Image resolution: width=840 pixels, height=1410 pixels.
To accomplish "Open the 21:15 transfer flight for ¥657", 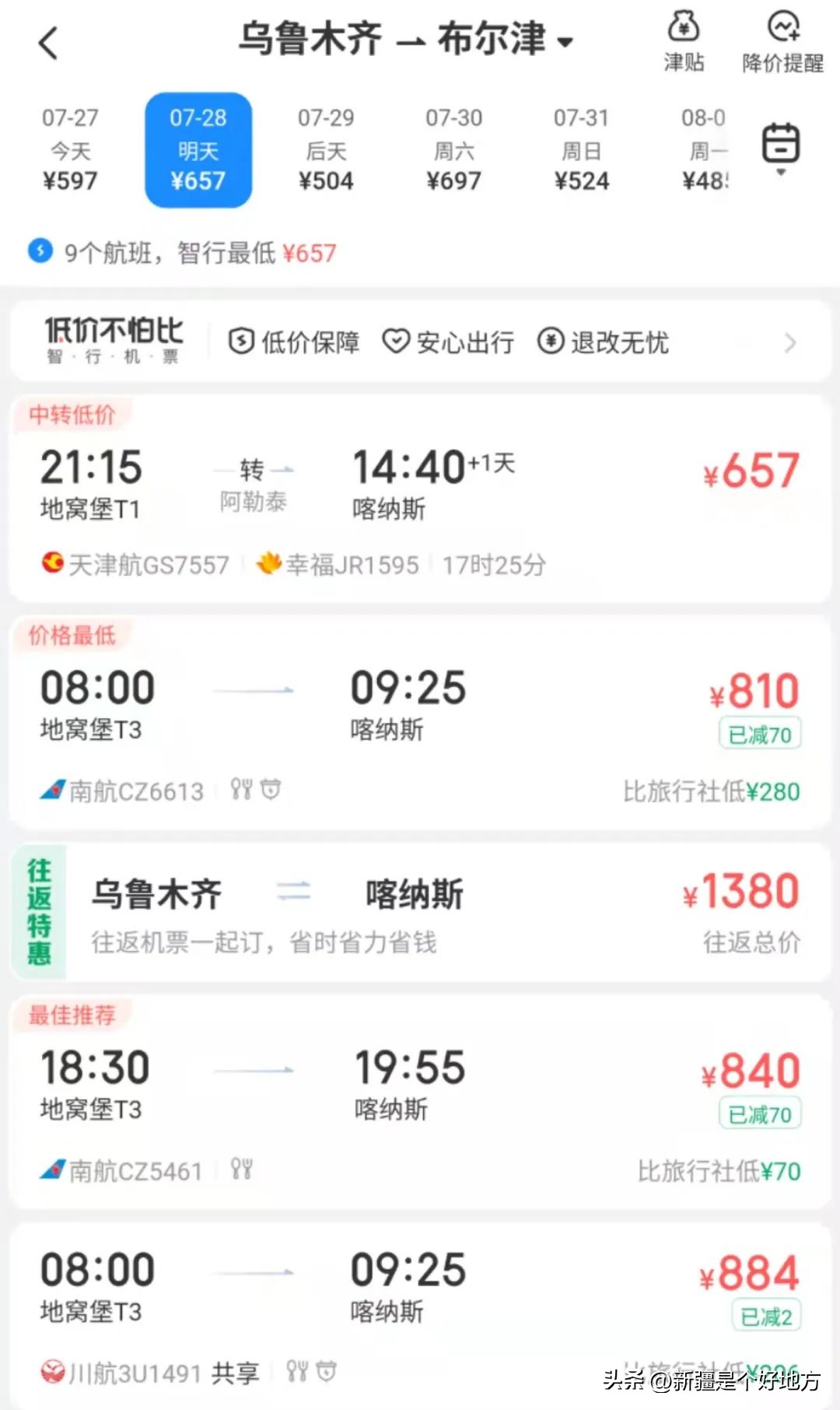I will tap(420, 498).
